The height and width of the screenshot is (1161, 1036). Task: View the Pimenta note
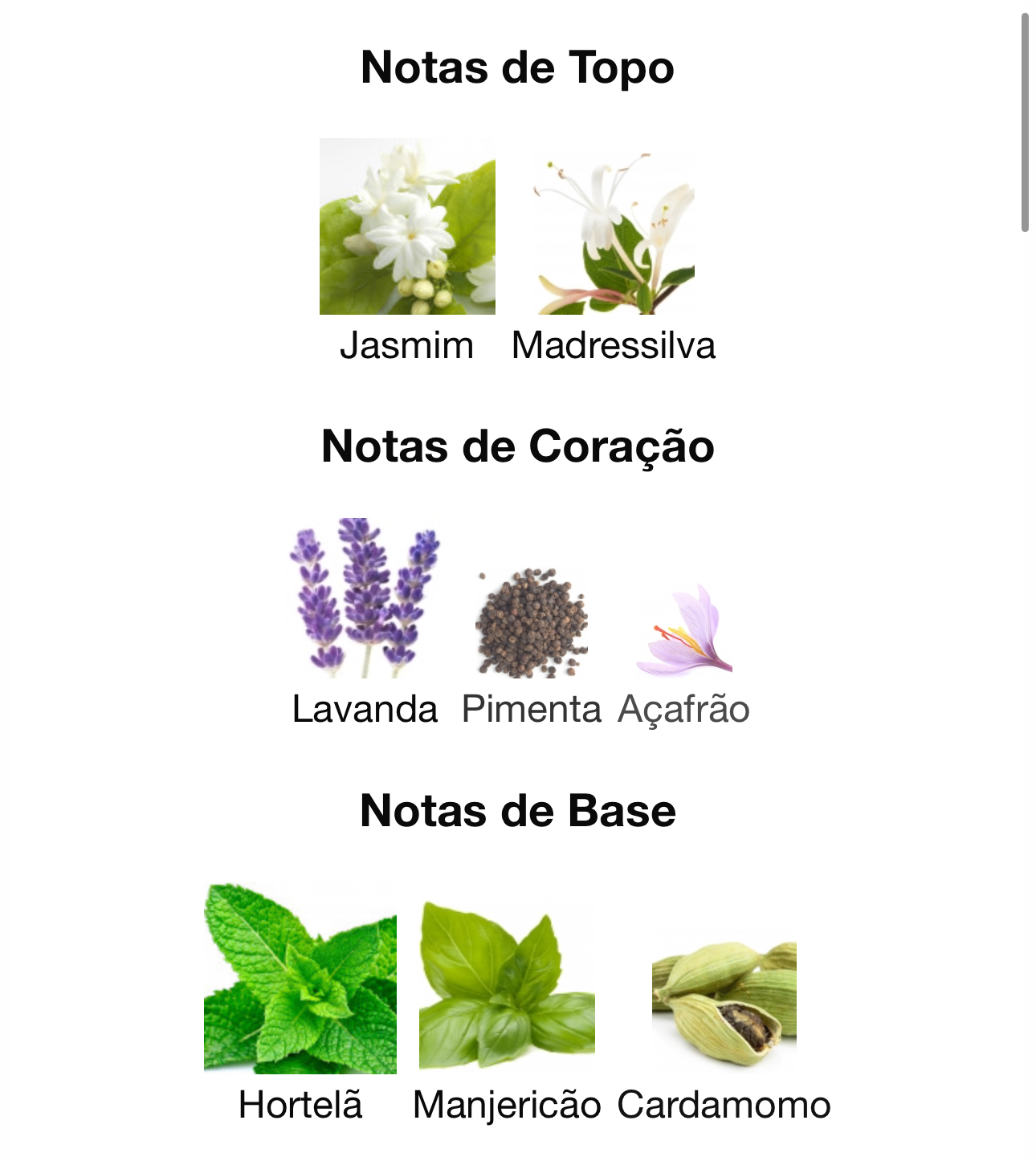(531, 623)
